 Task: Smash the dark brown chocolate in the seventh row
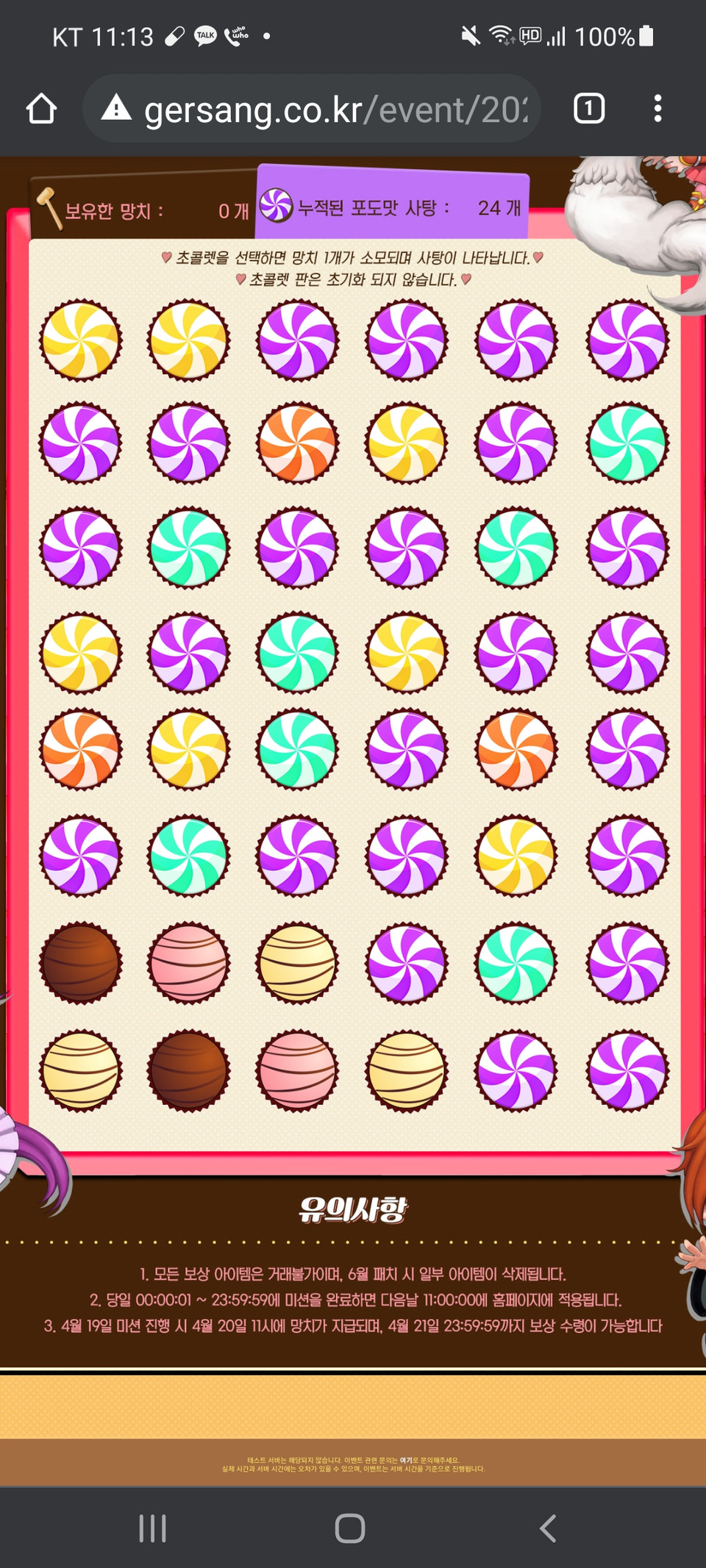click(x=80, y=964)
